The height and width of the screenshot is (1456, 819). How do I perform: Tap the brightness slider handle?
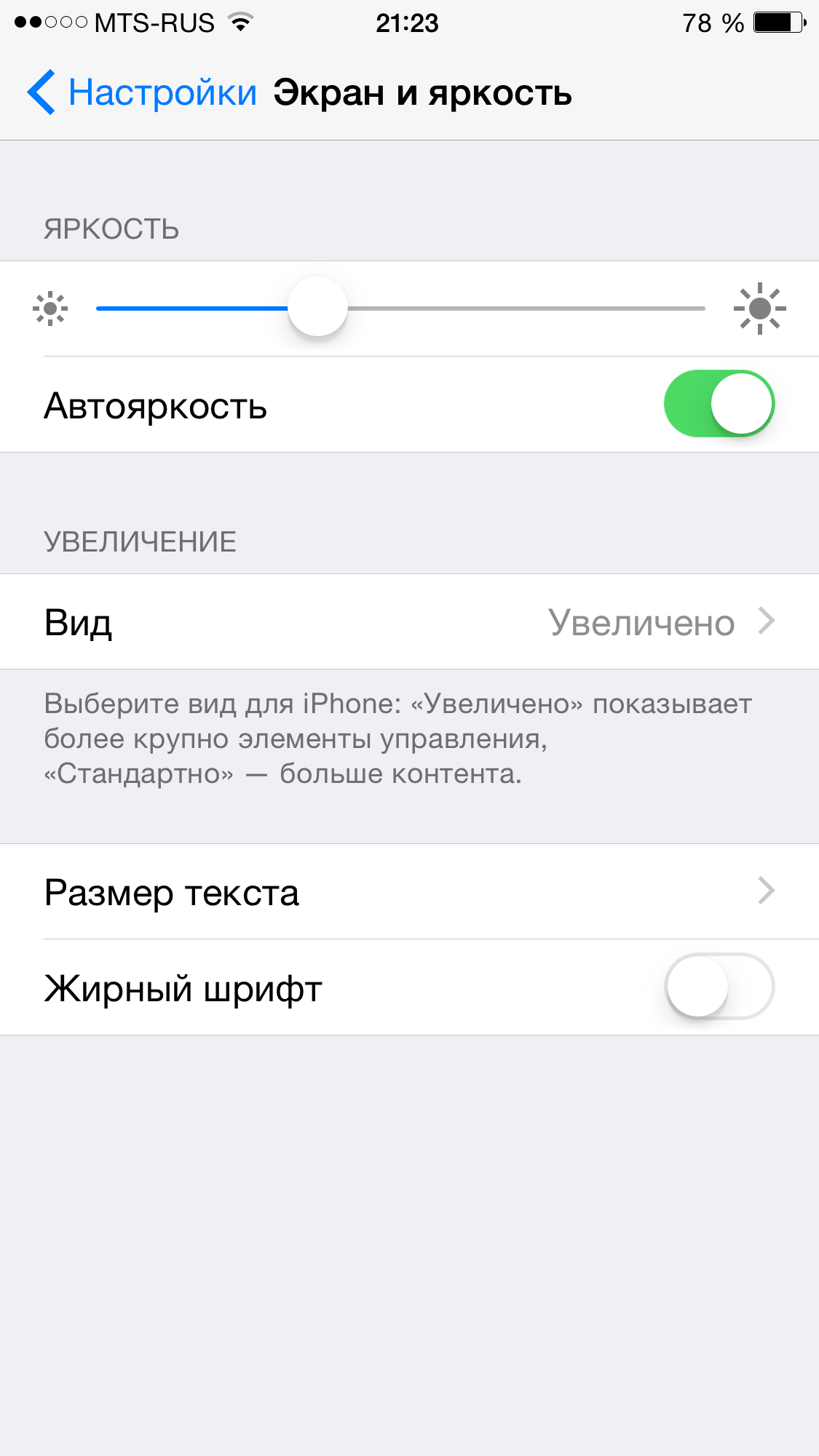(317, 307)
